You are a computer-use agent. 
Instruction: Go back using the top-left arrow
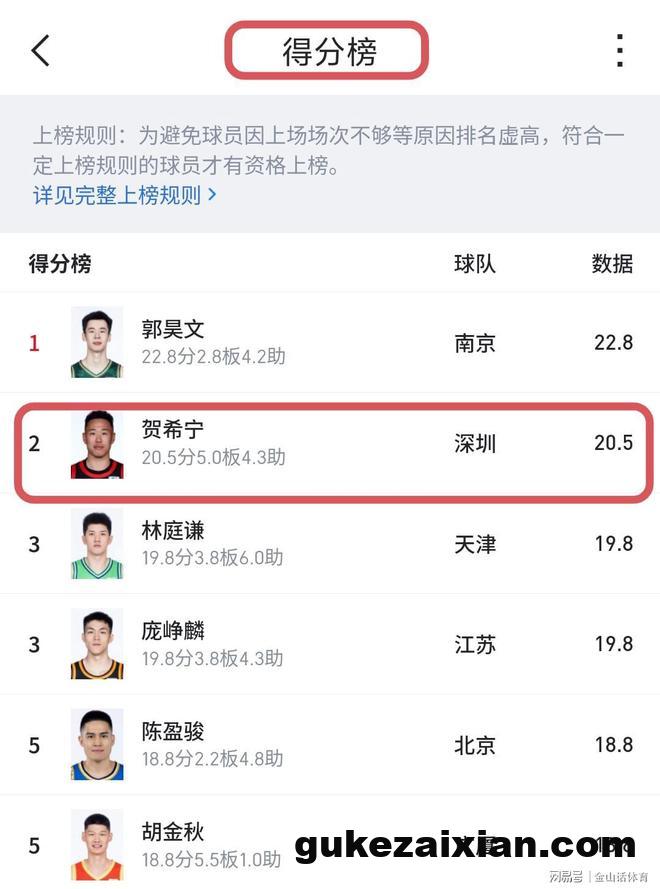40,50
